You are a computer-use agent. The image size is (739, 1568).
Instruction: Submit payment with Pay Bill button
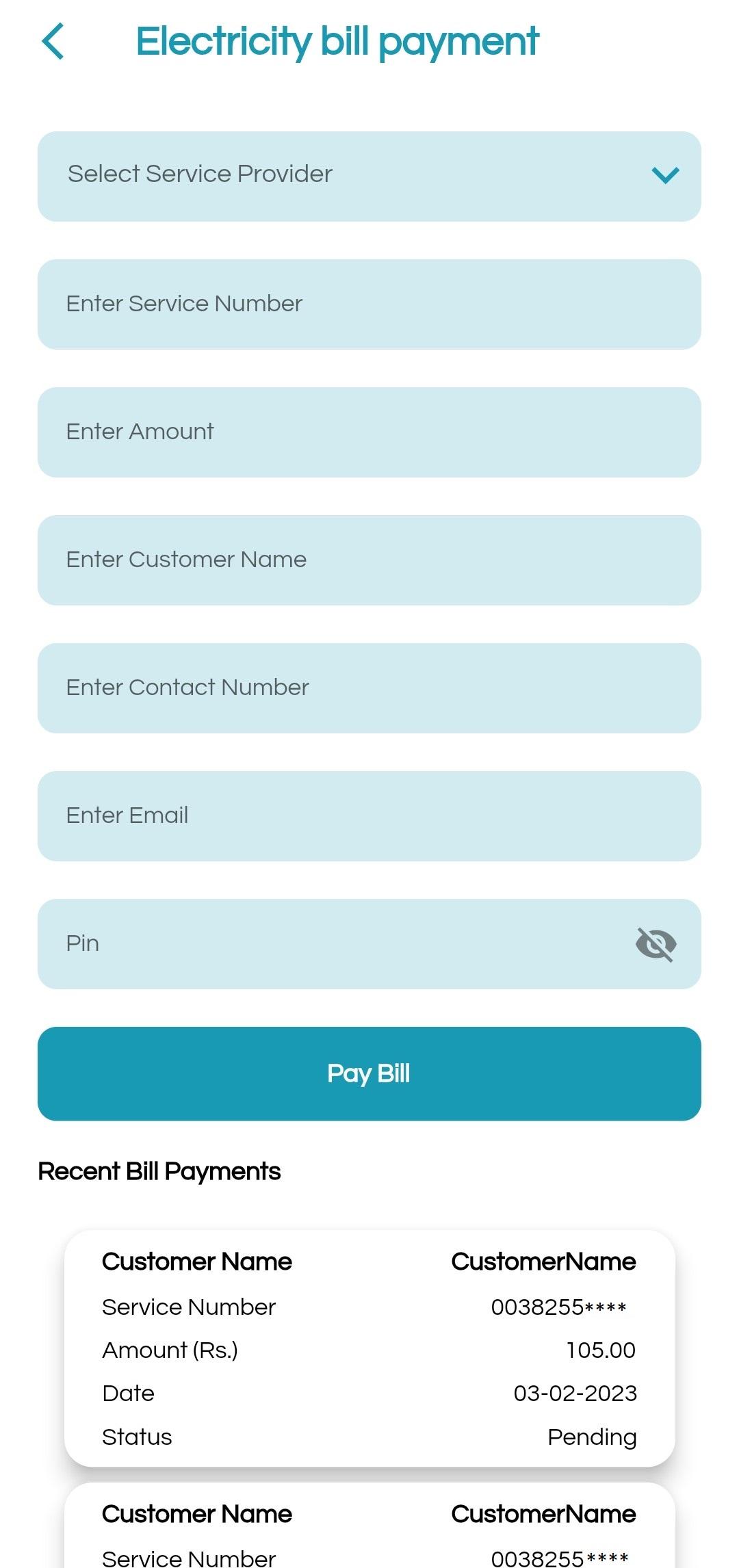369,1073
